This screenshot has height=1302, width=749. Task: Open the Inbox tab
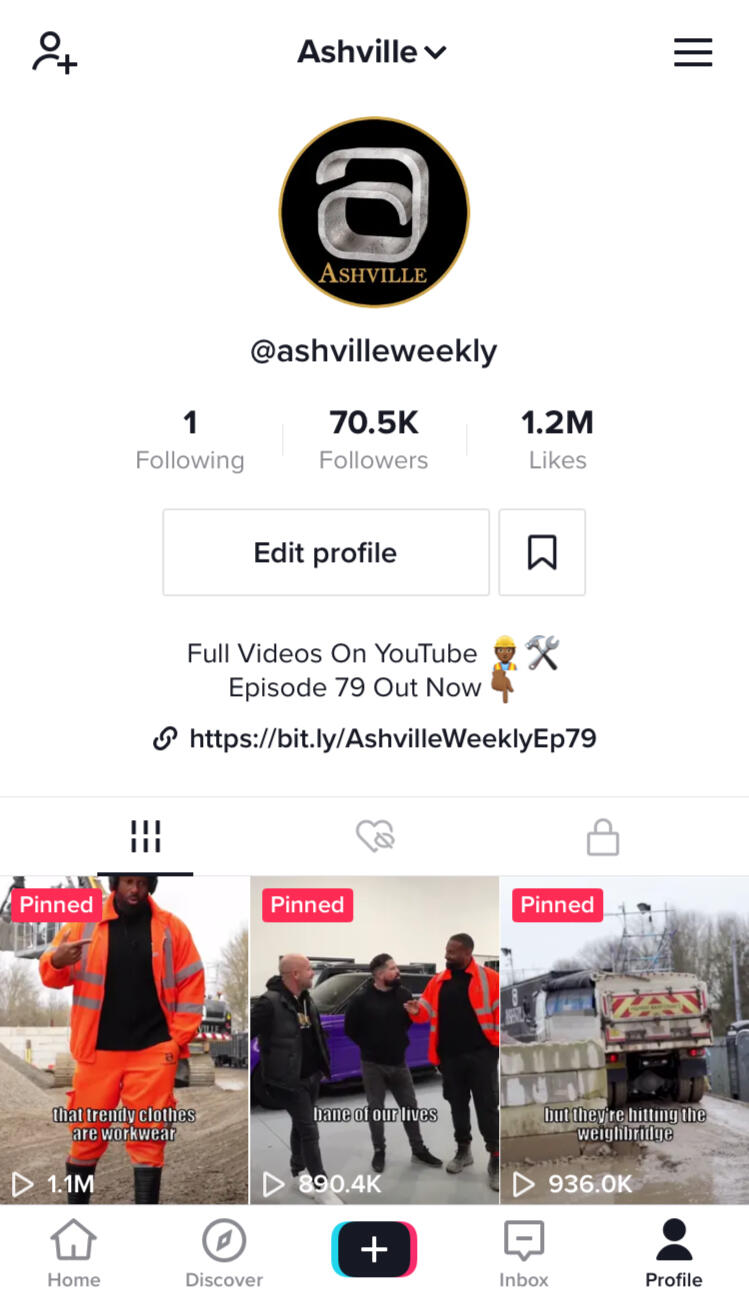pyautogui.click(x=524, y=1254)
